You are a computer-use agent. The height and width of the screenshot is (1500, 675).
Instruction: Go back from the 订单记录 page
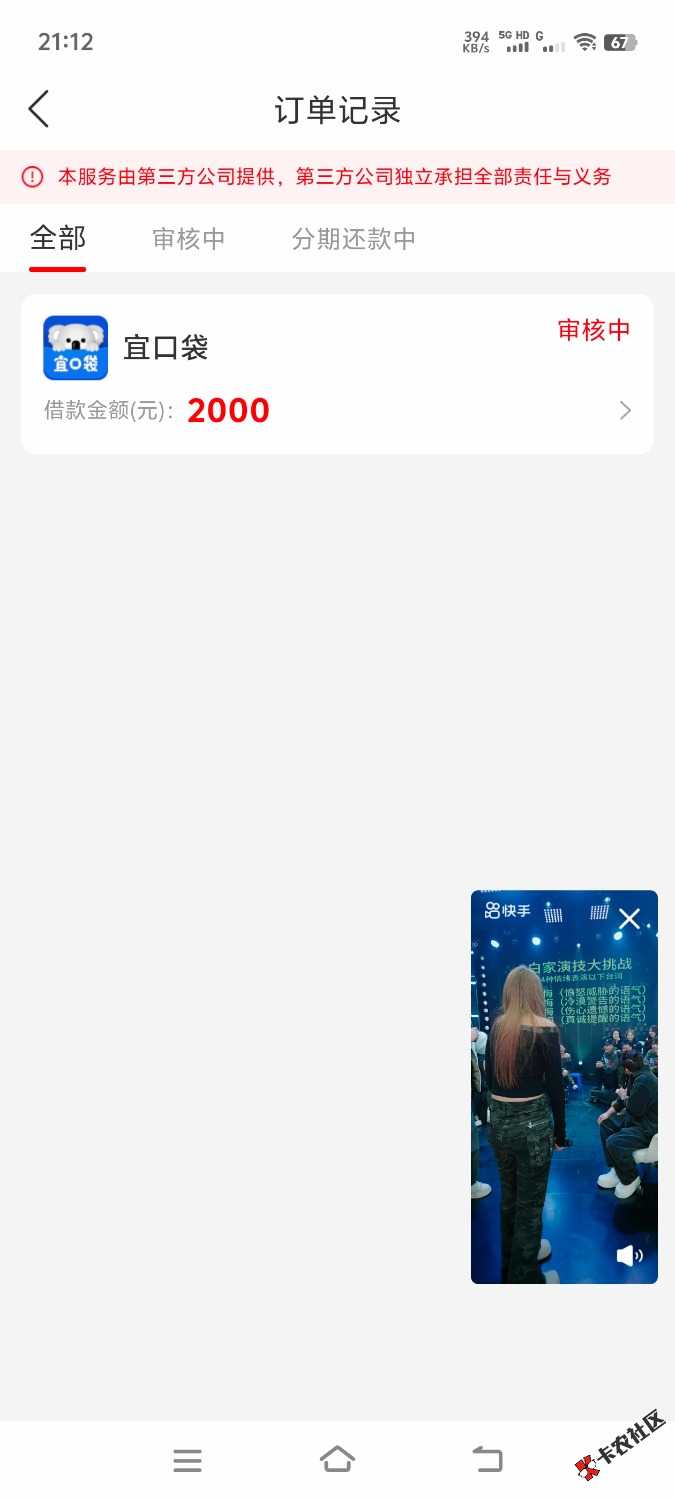coord(39,109)
